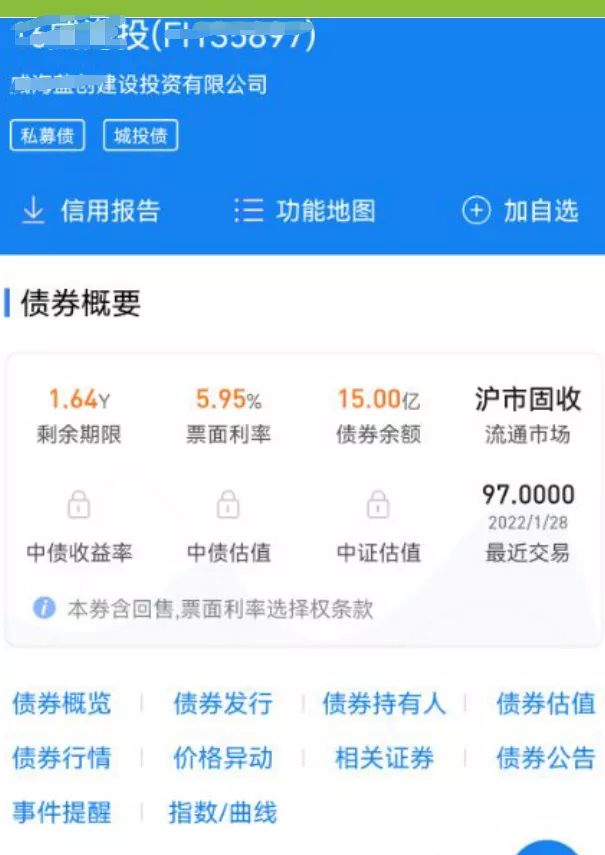Select the 私募债 tag
The width and height of the screenshot is (605, 855).
pyautogui.click(x=48, y=136)
